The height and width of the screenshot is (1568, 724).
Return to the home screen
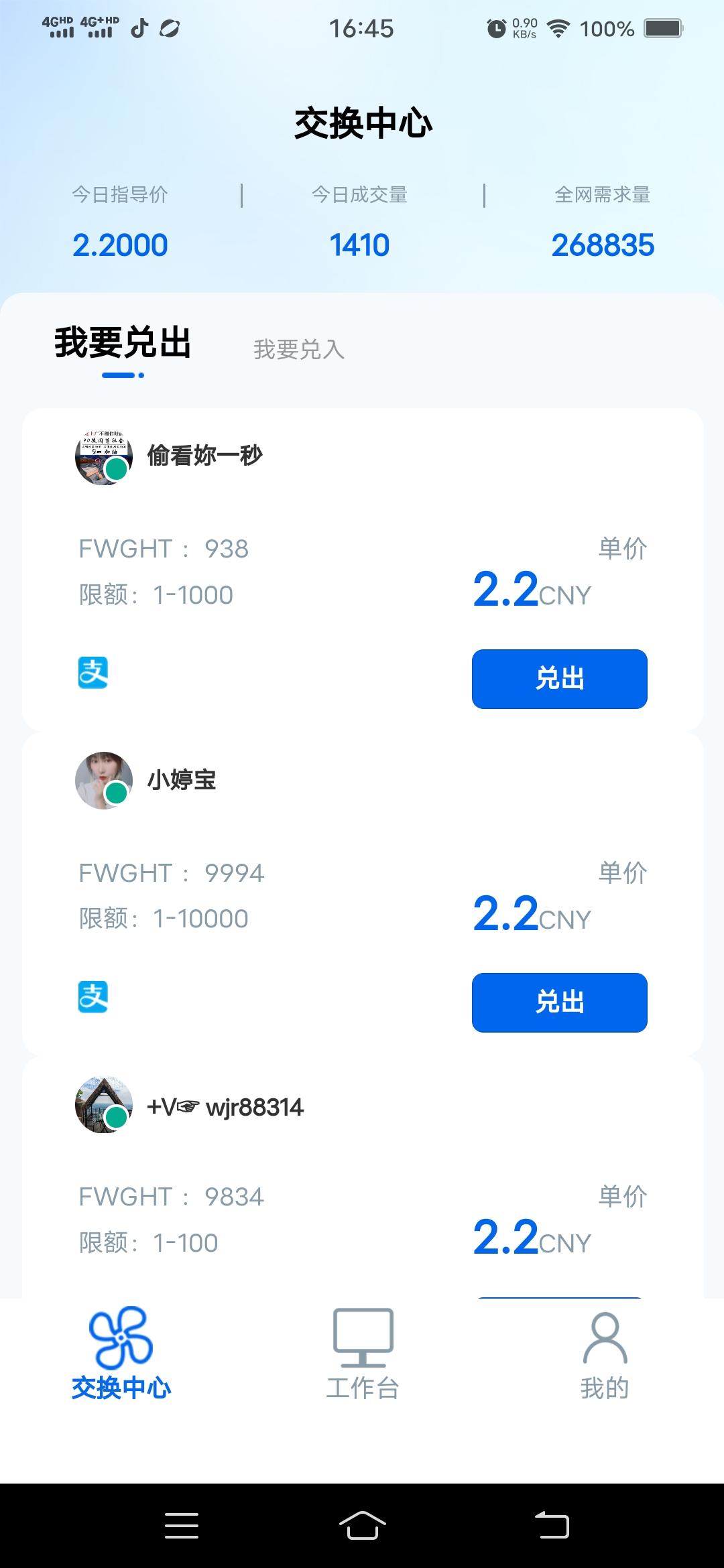[x=362, y=1526]
